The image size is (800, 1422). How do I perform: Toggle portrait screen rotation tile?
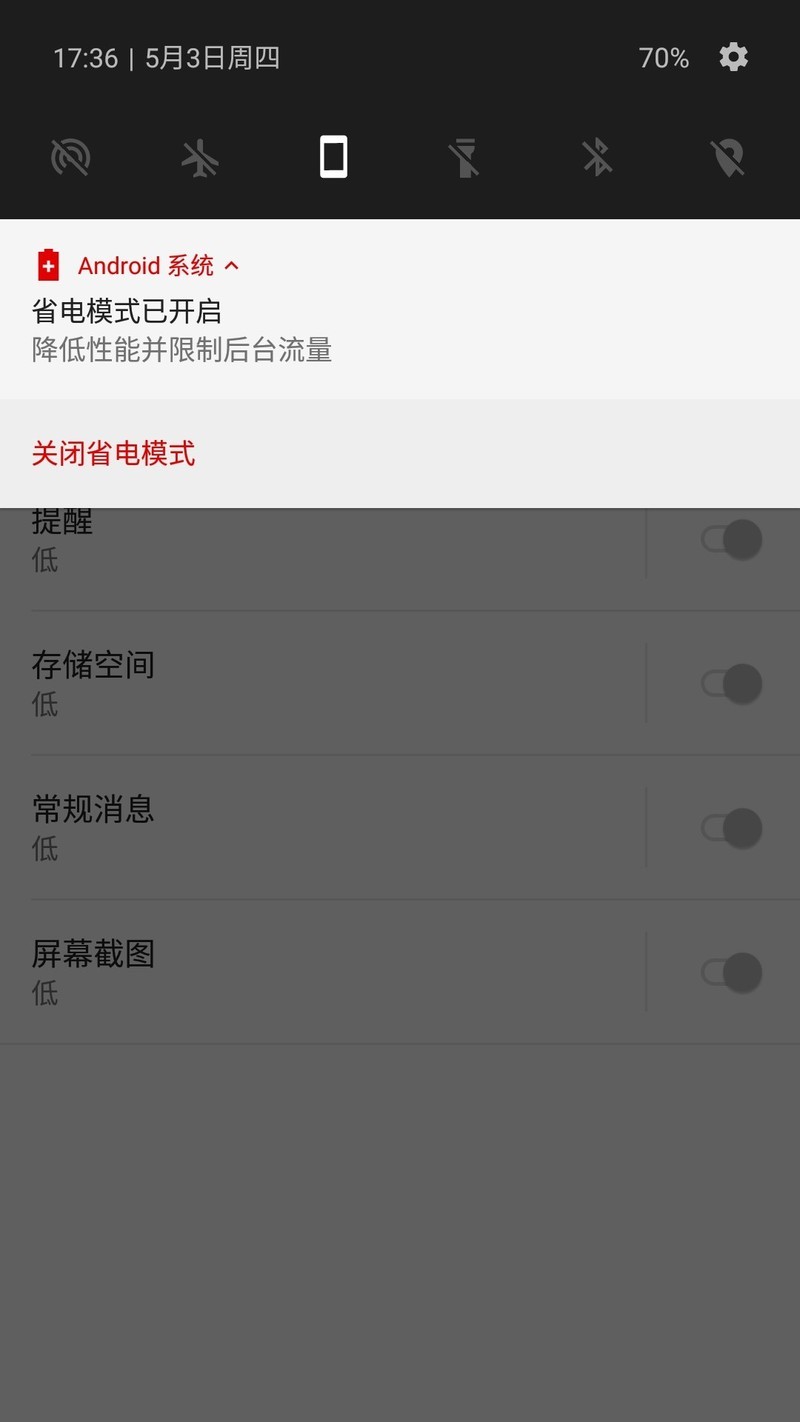(x=333, y=157)
